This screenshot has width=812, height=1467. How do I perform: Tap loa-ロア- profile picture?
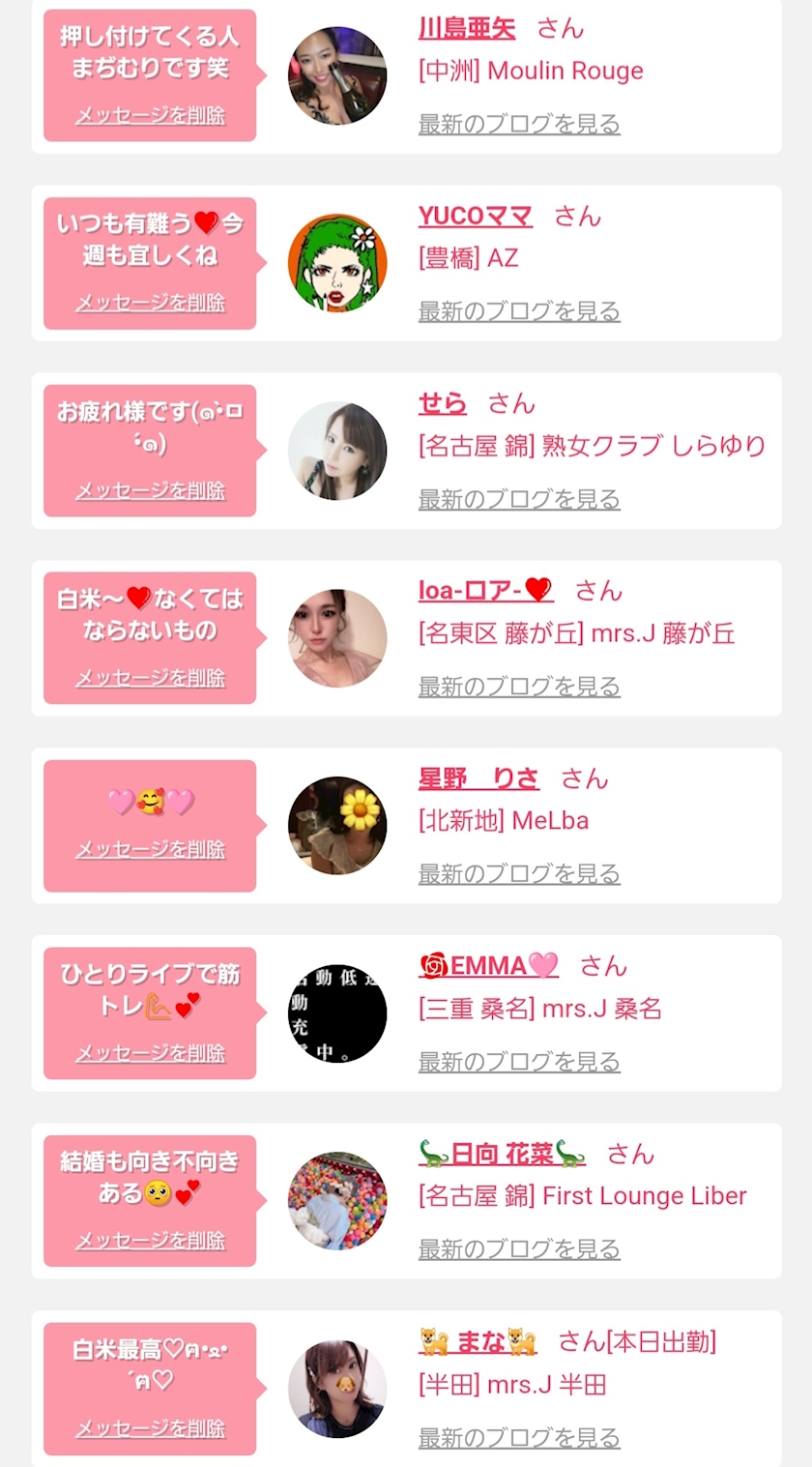pos(337,638)
